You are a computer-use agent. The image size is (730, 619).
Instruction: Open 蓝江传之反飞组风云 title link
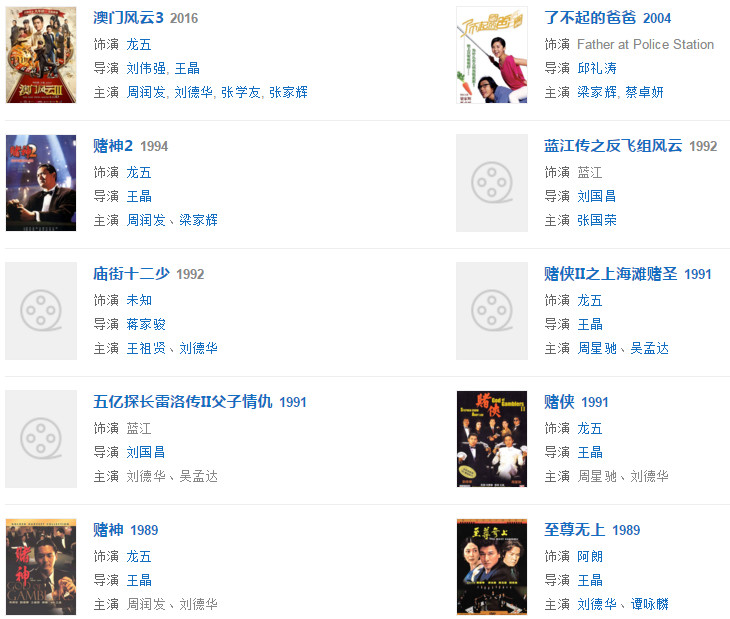pos(612,146)
